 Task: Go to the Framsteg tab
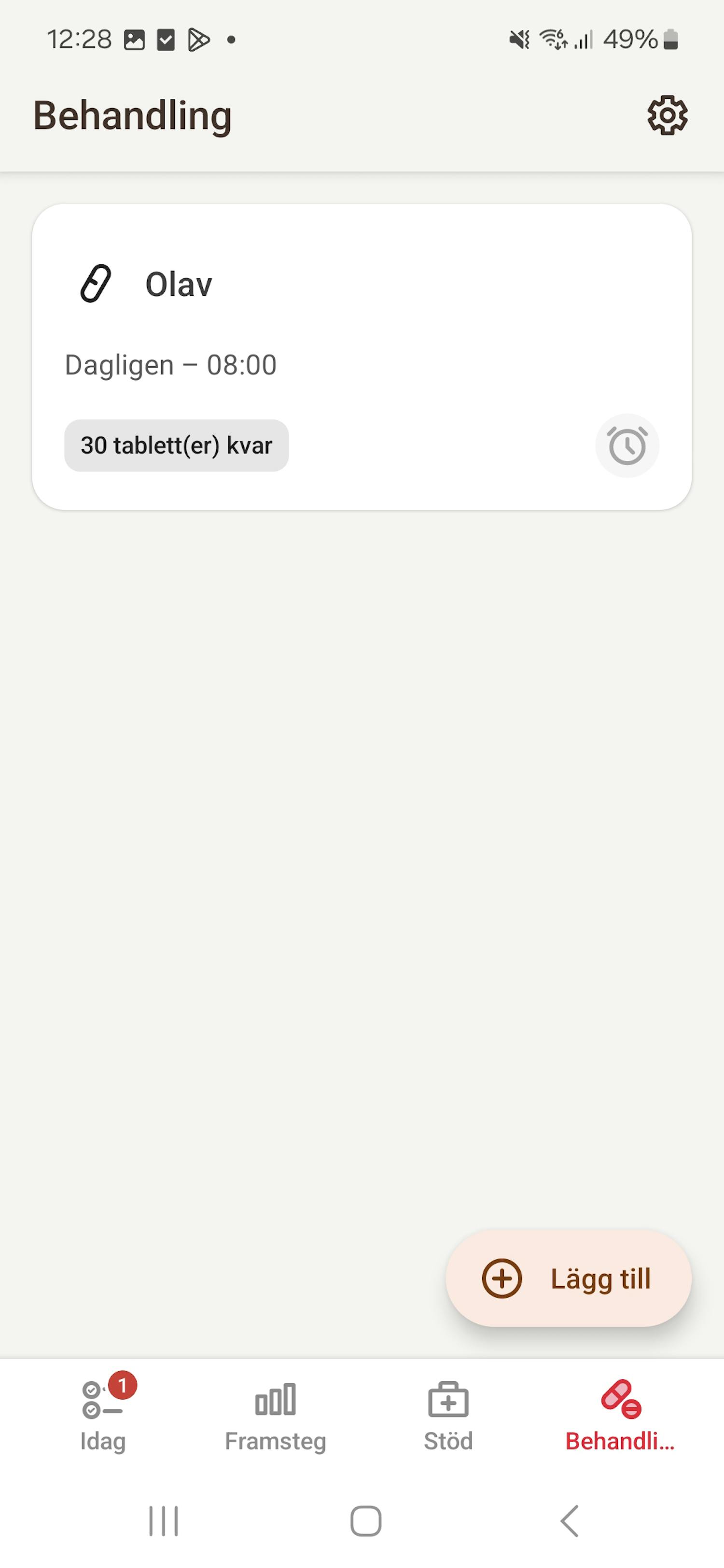point(275,1416)
